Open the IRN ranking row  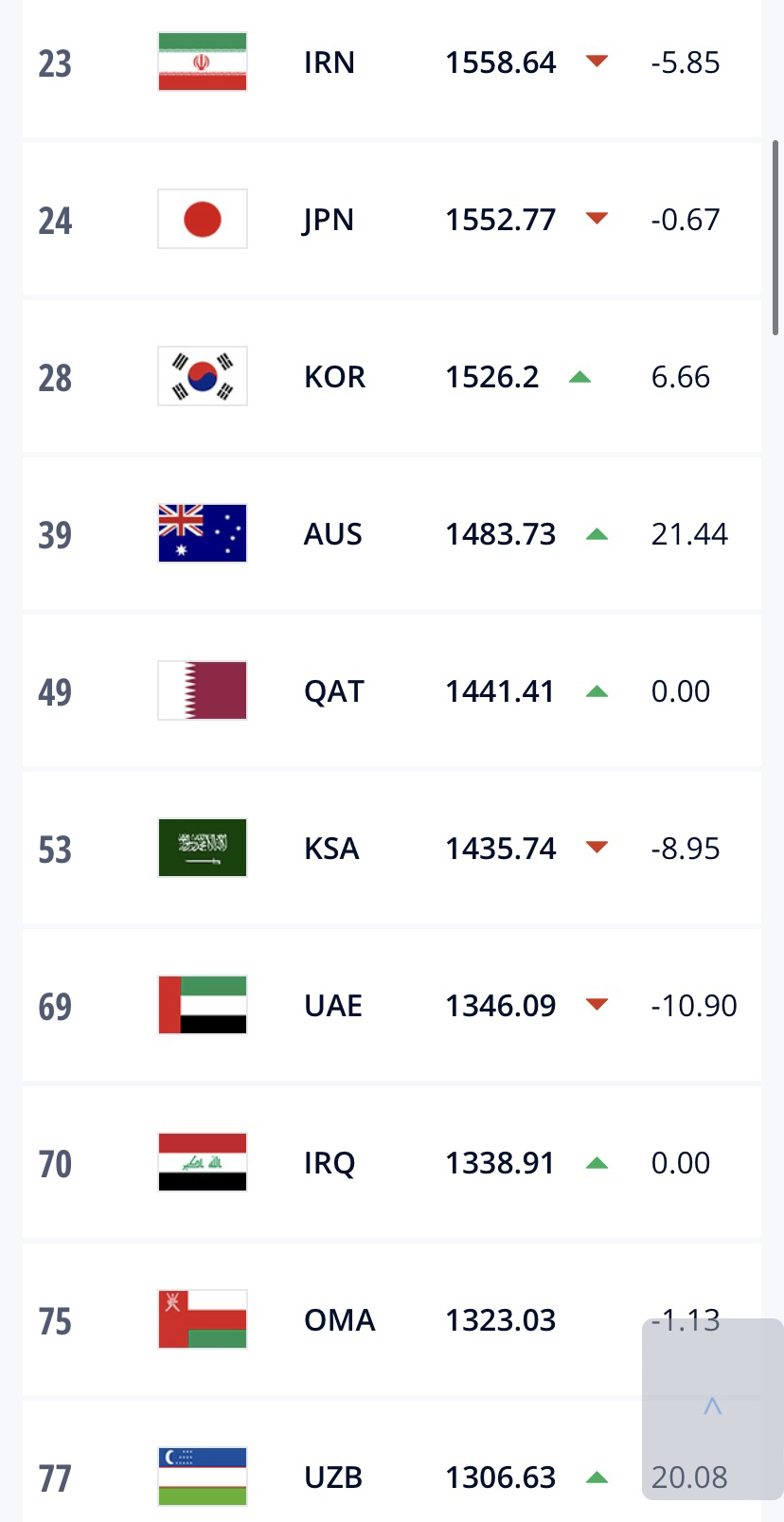point(392,63)
